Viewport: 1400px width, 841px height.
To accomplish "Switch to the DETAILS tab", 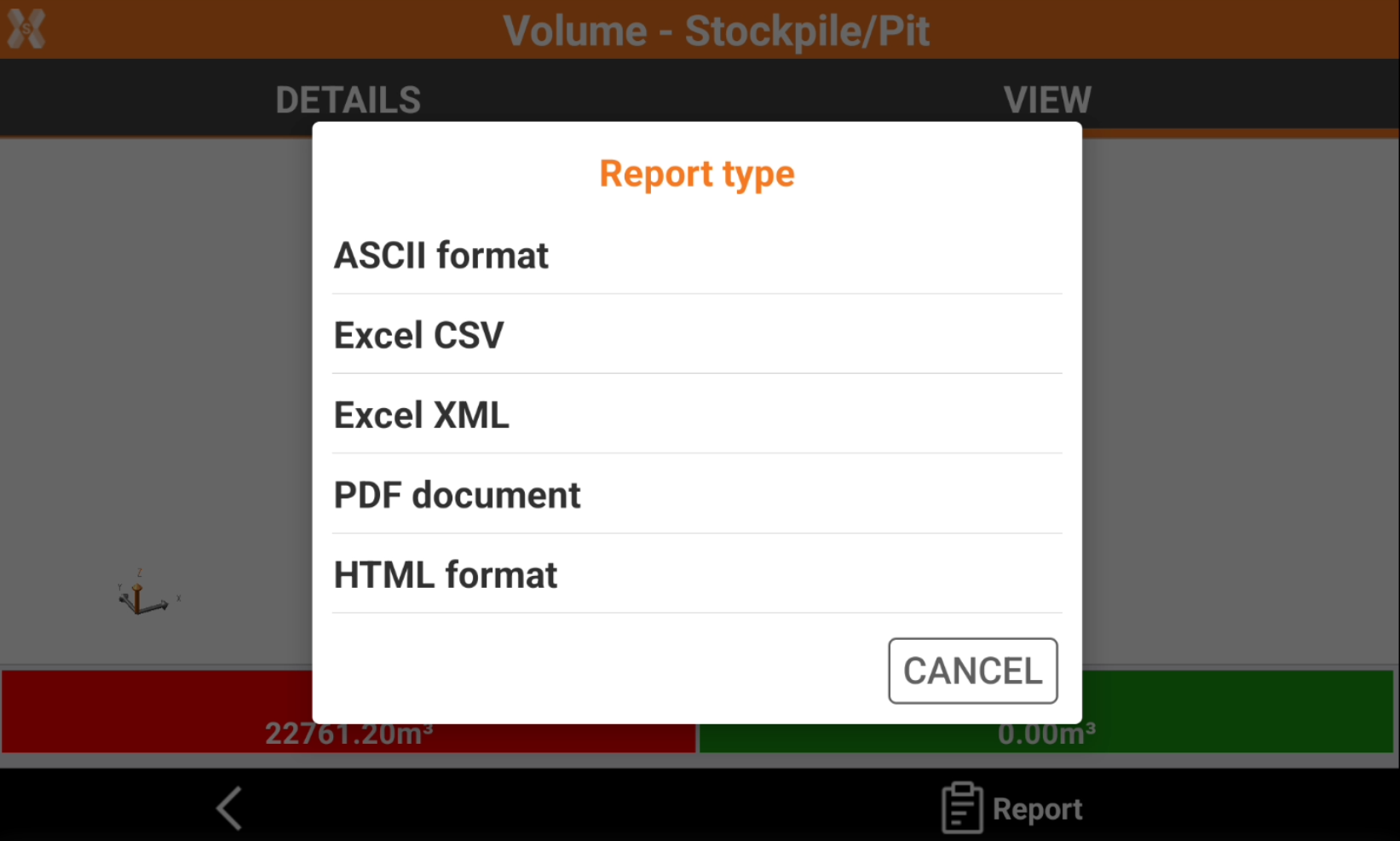I will pos(348,100).
